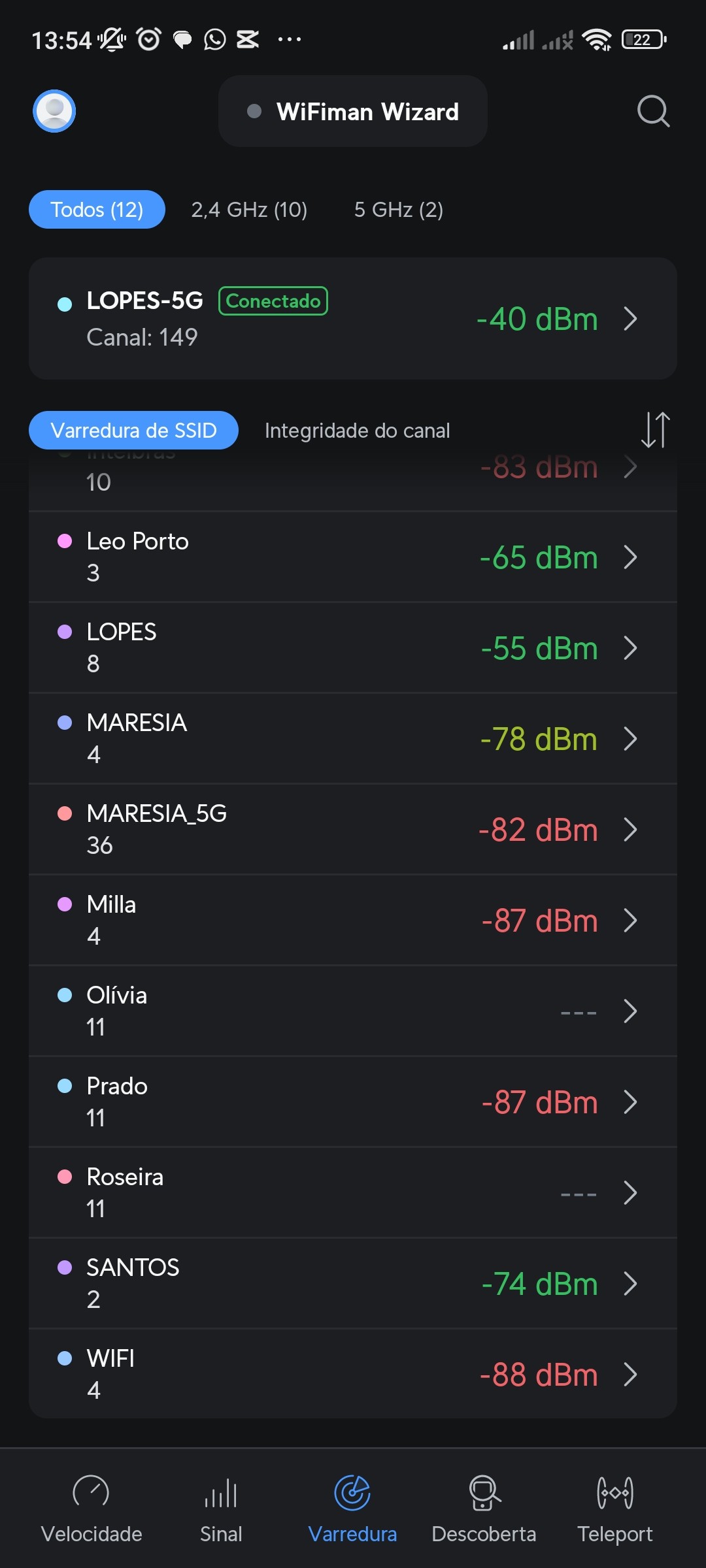Open the Roseira network row

(x=353, y=1192)
